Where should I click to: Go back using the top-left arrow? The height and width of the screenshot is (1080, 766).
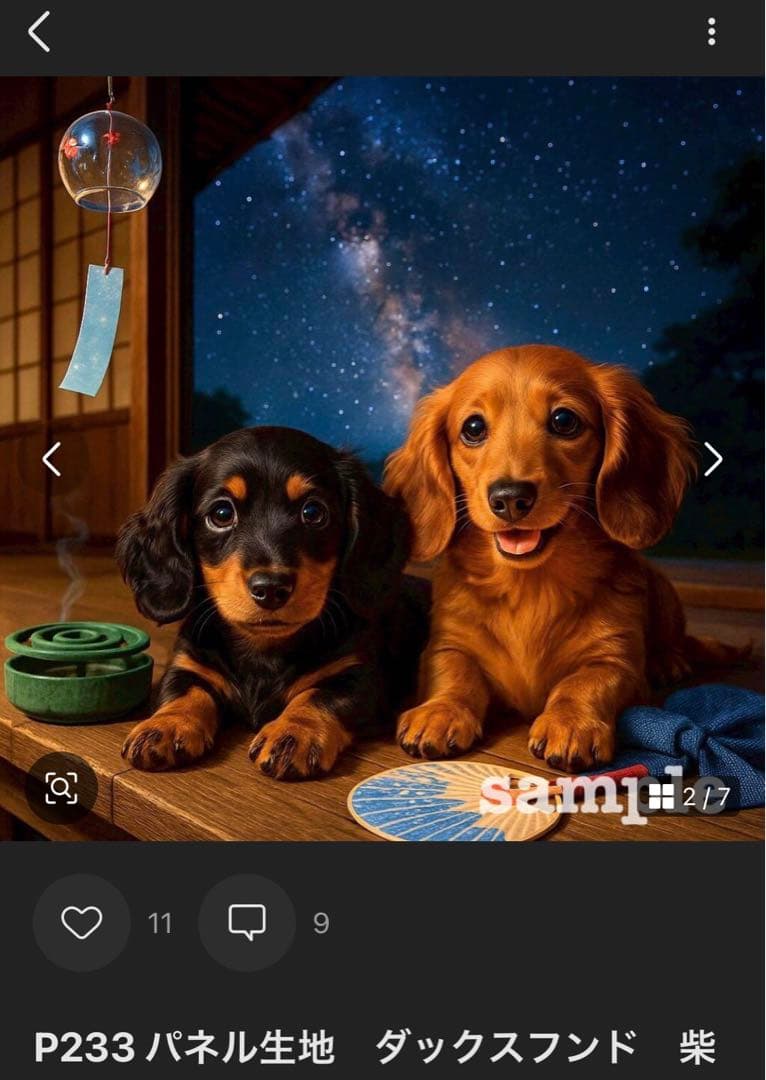pyautogui.click(x=39, y=32)
